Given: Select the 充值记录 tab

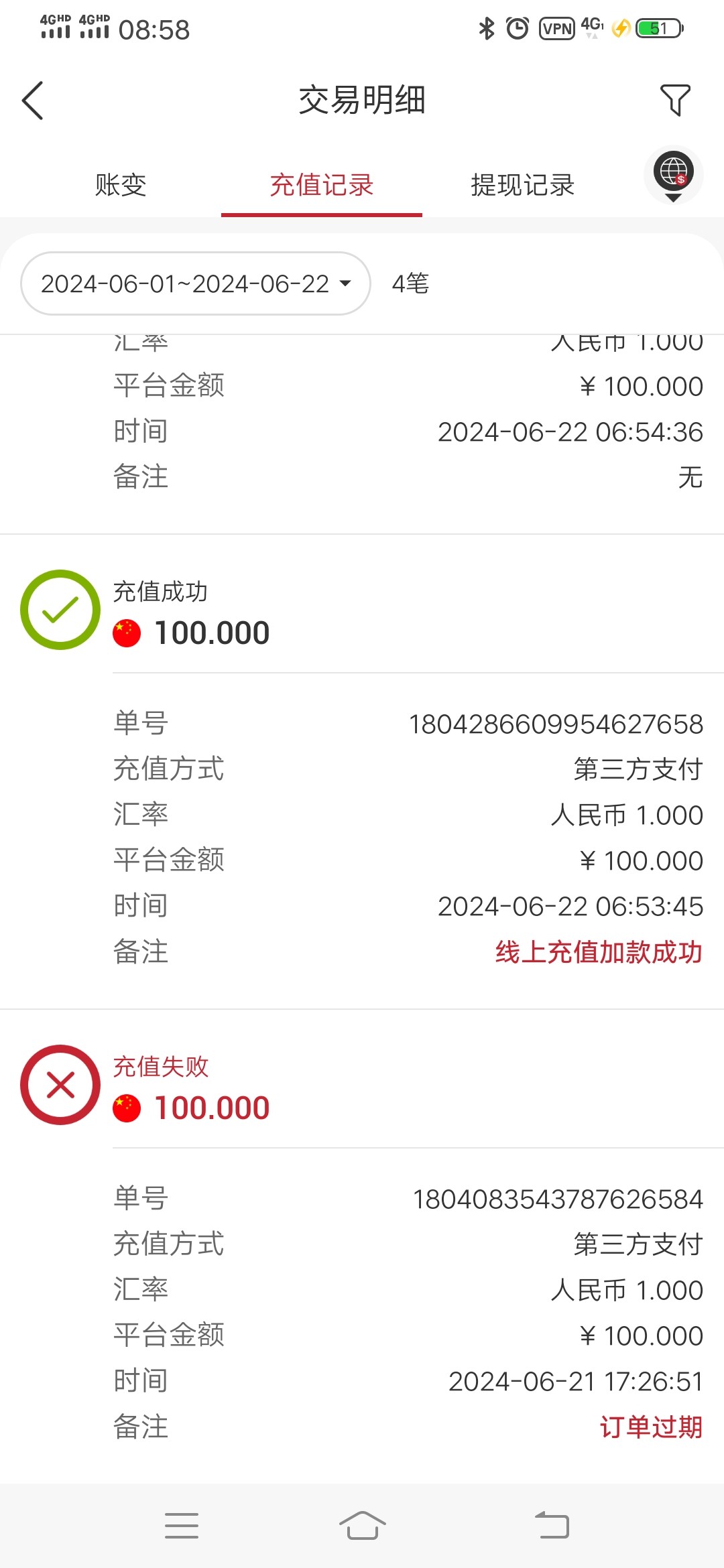Looking at the screenshot, I should (322, 185).
